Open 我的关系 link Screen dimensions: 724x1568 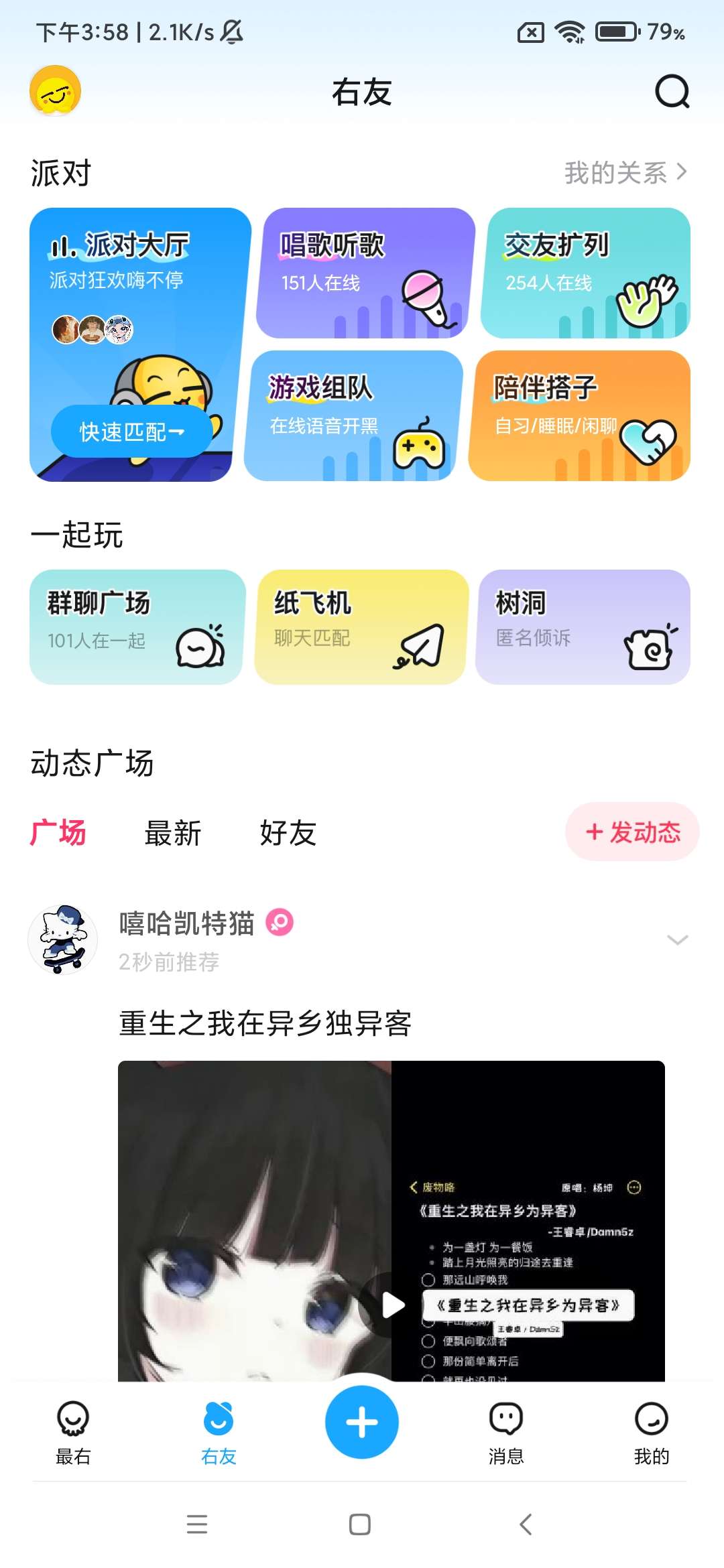click(625, 173)
